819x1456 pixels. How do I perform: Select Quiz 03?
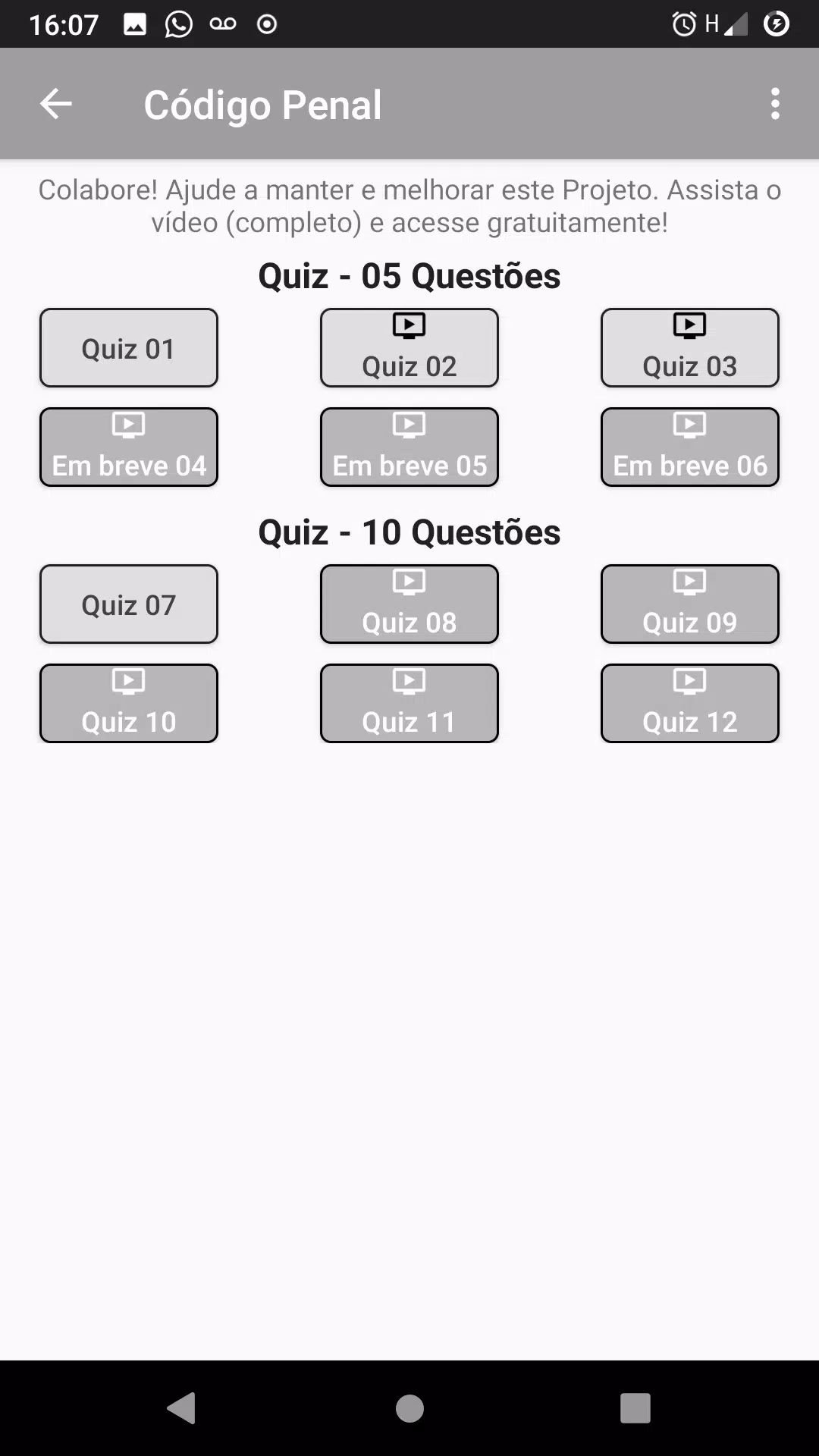tap(690, 348)
